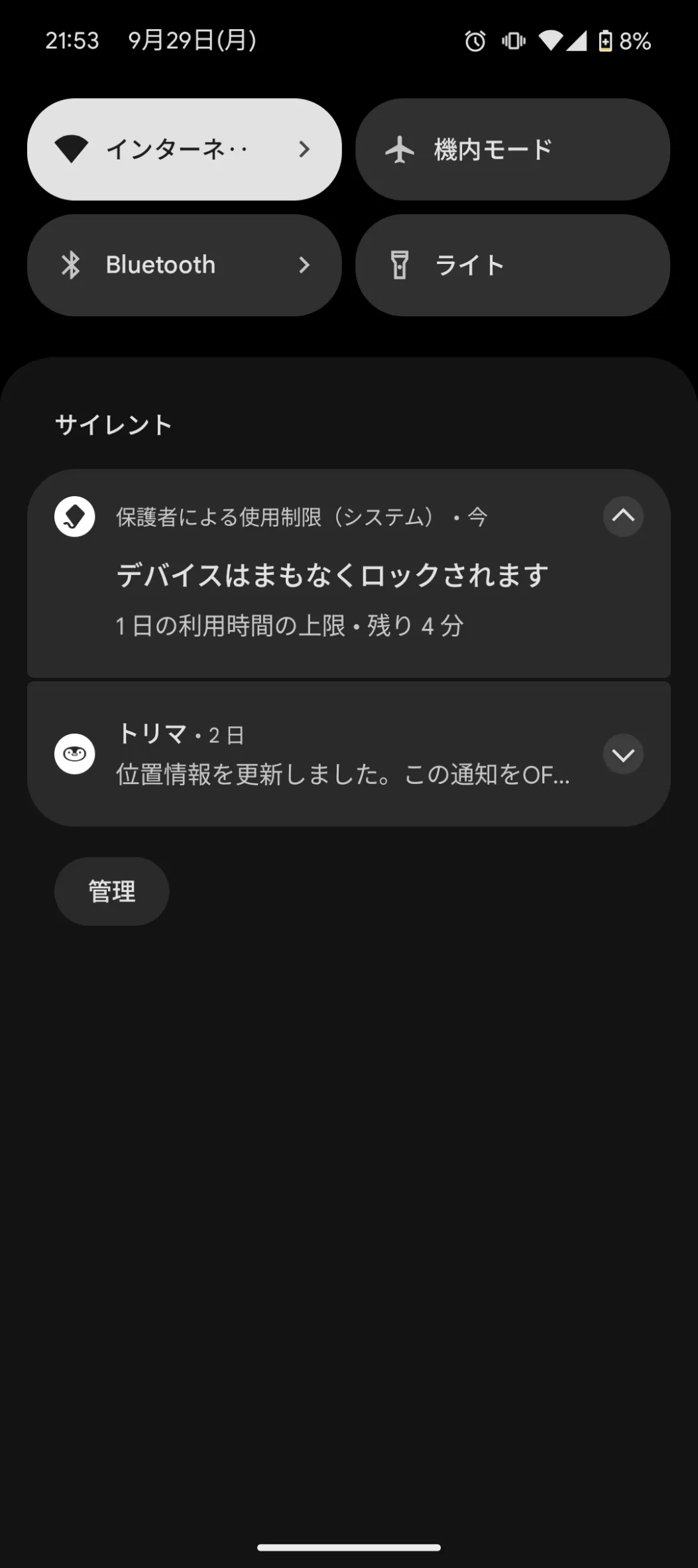Turn on the ライト flashlight tile
Image resolution: width=698 pixels, height=1568 pixels.
coord(512,265)
